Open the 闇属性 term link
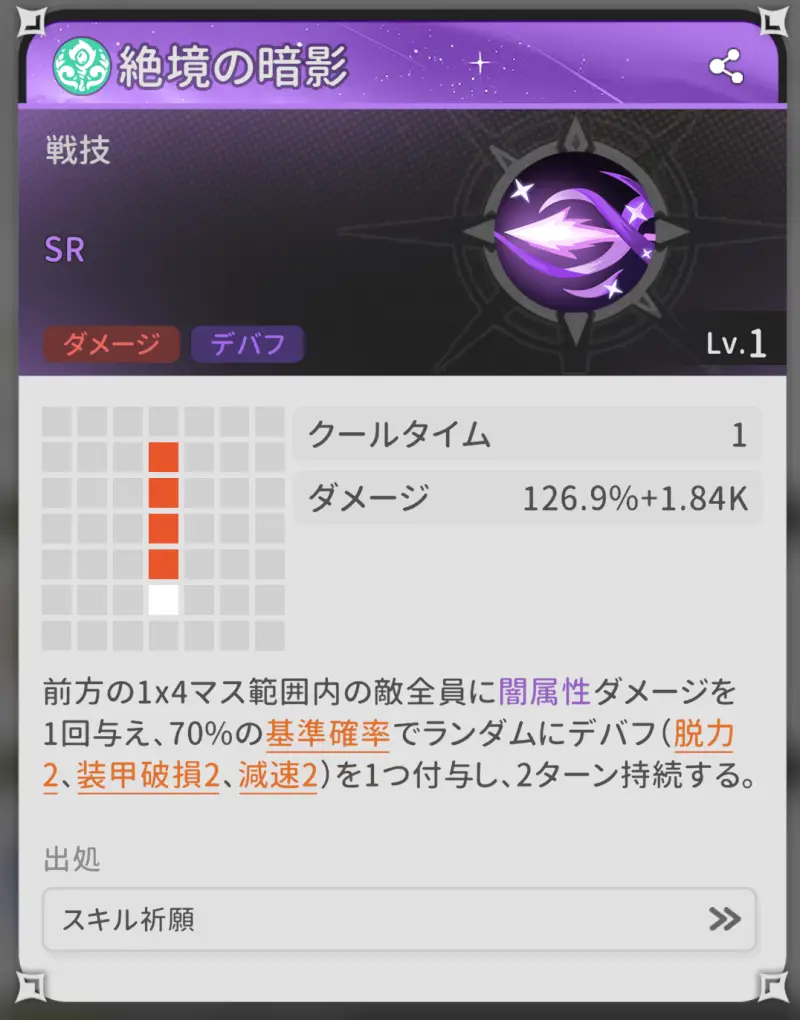Image resolution: width=800 pixels, height=1020 pixels. coord(545,690)
